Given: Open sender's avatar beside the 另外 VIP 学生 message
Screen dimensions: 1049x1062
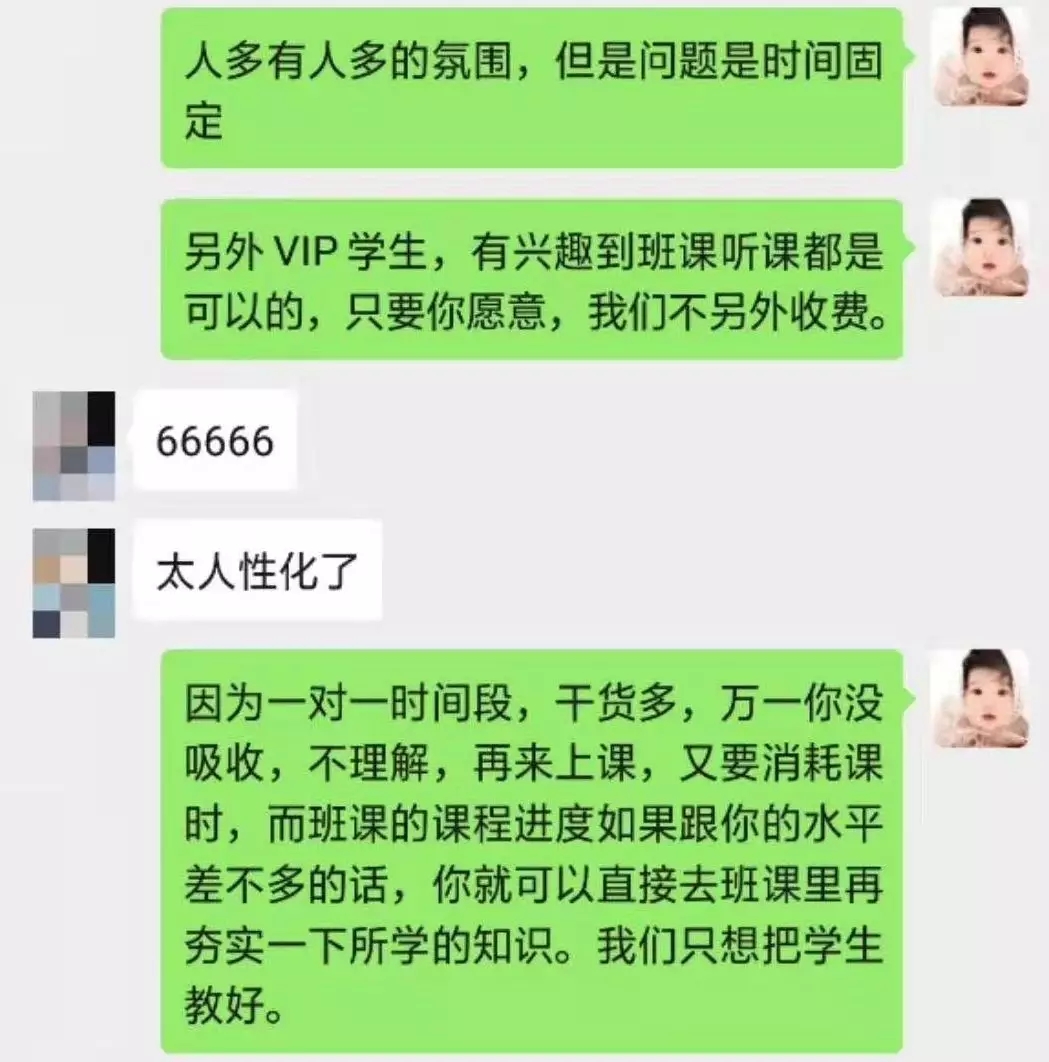Looking at the screenshot, I should (x=980, y=247).
